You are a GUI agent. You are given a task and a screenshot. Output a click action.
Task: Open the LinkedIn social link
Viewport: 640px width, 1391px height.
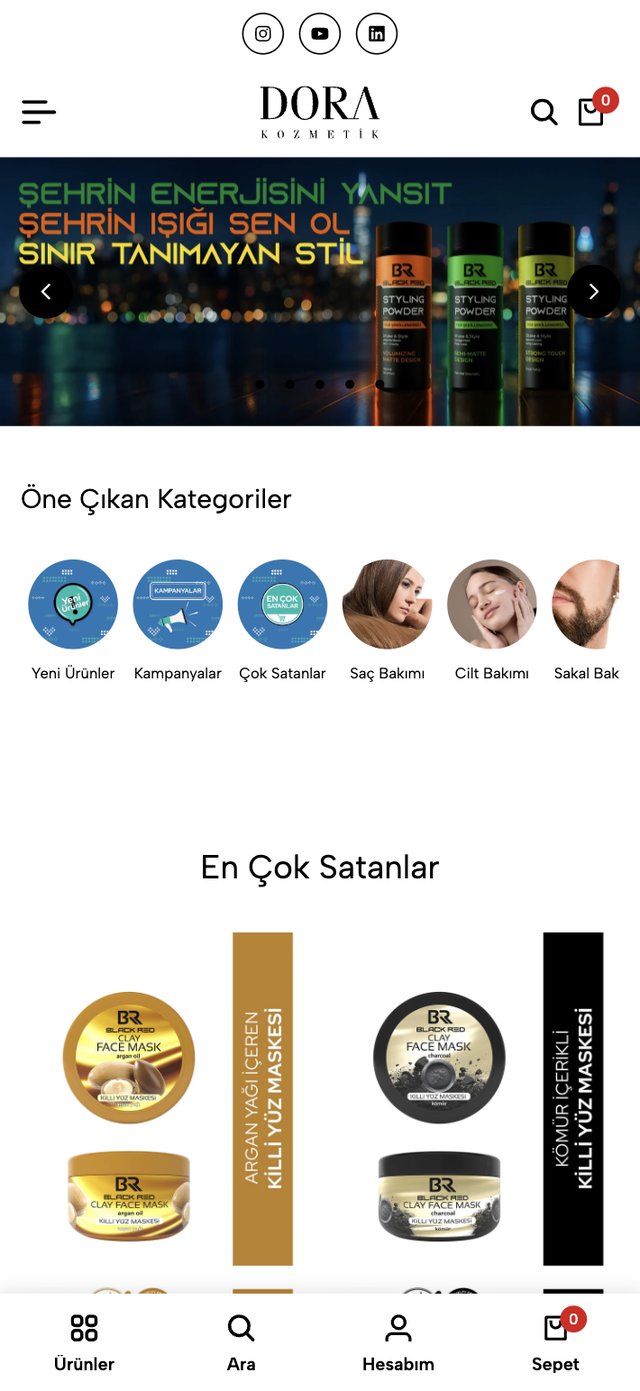pyautogui.click(x=377, y=33)
